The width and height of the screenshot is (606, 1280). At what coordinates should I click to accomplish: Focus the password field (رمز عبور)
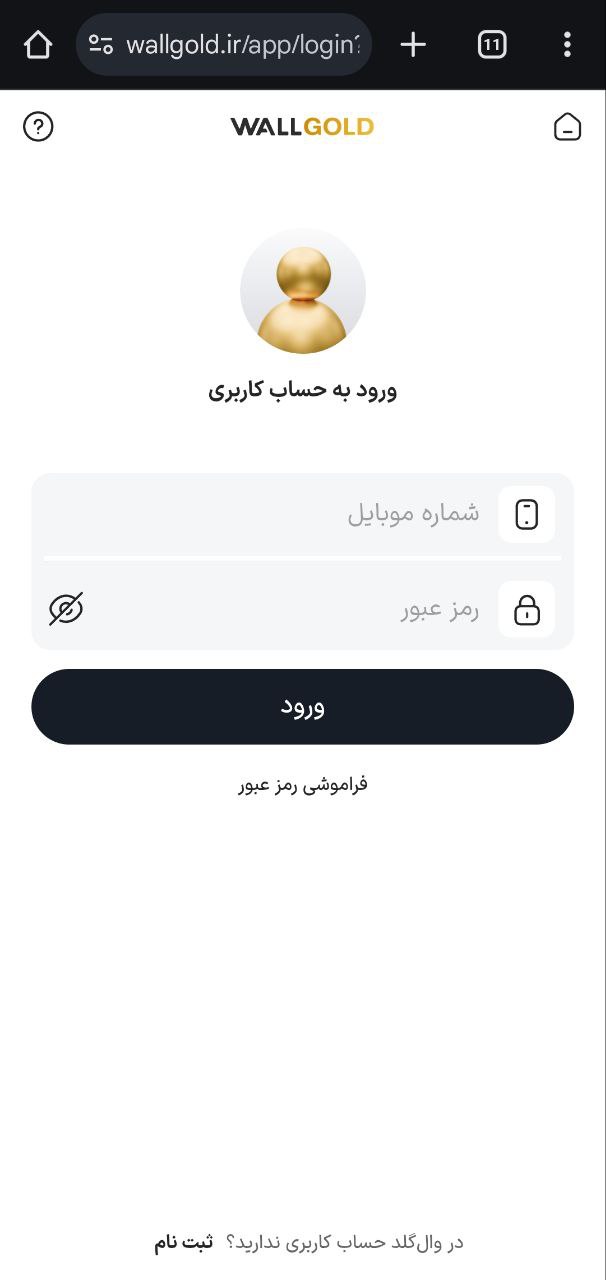300,609
